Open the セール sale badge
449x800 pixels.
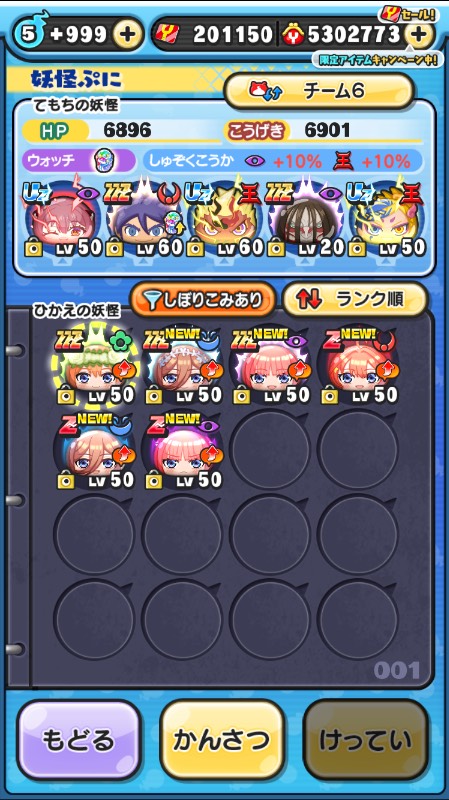coord(410,14)
